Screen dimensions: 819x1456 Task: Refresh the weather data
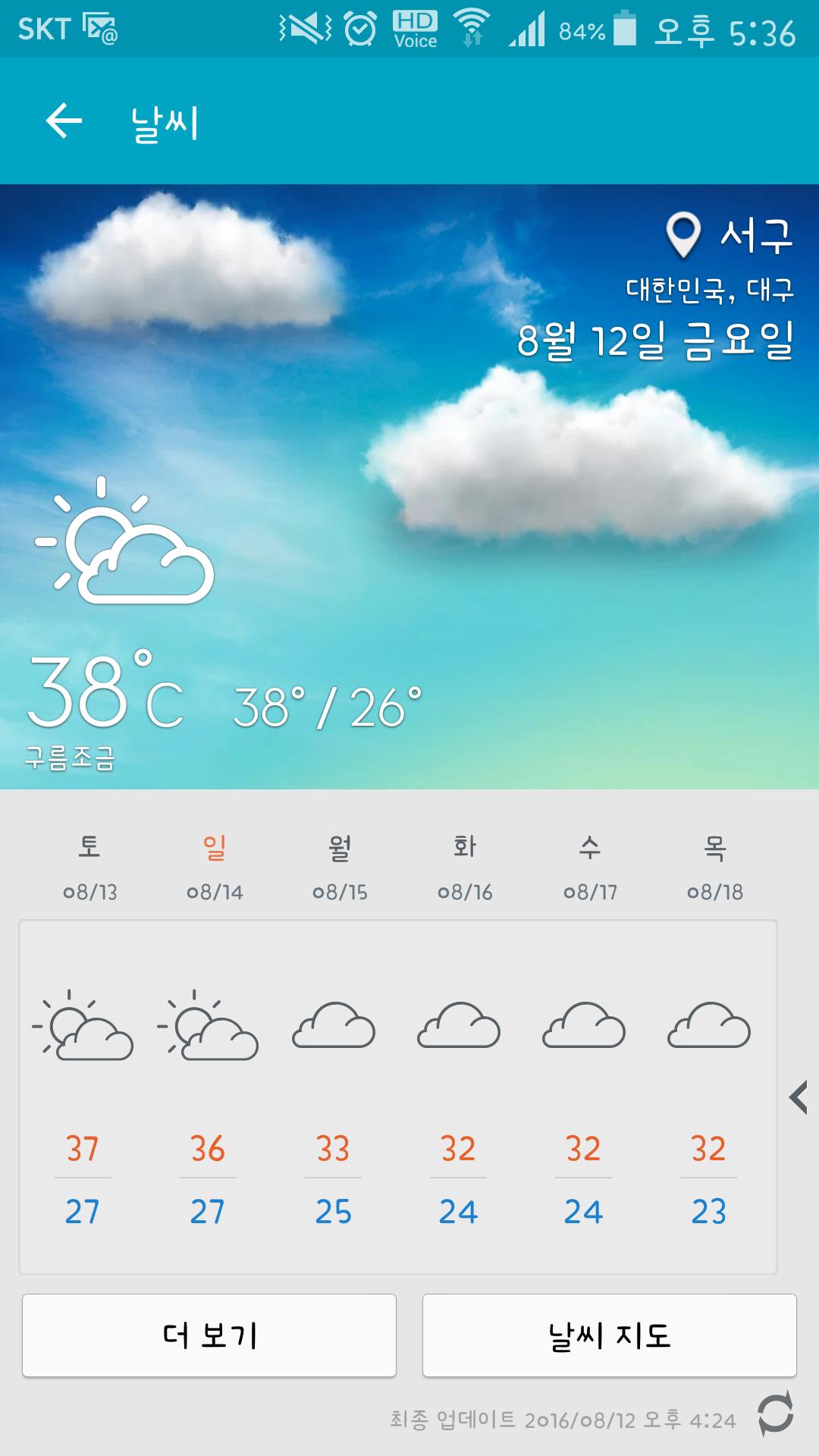775,1414
